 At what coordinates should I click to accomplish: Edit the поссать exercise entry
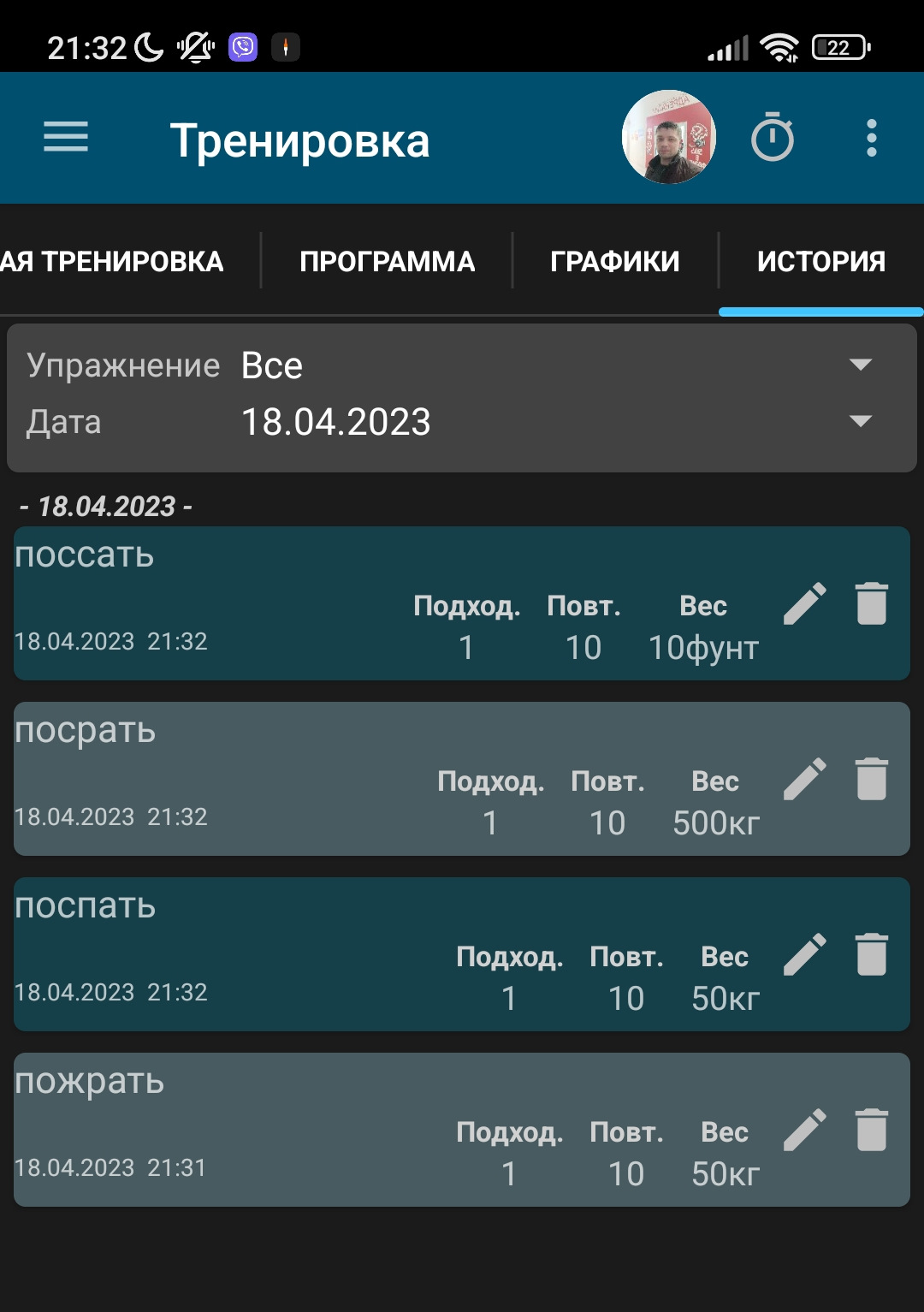point(804,603)
